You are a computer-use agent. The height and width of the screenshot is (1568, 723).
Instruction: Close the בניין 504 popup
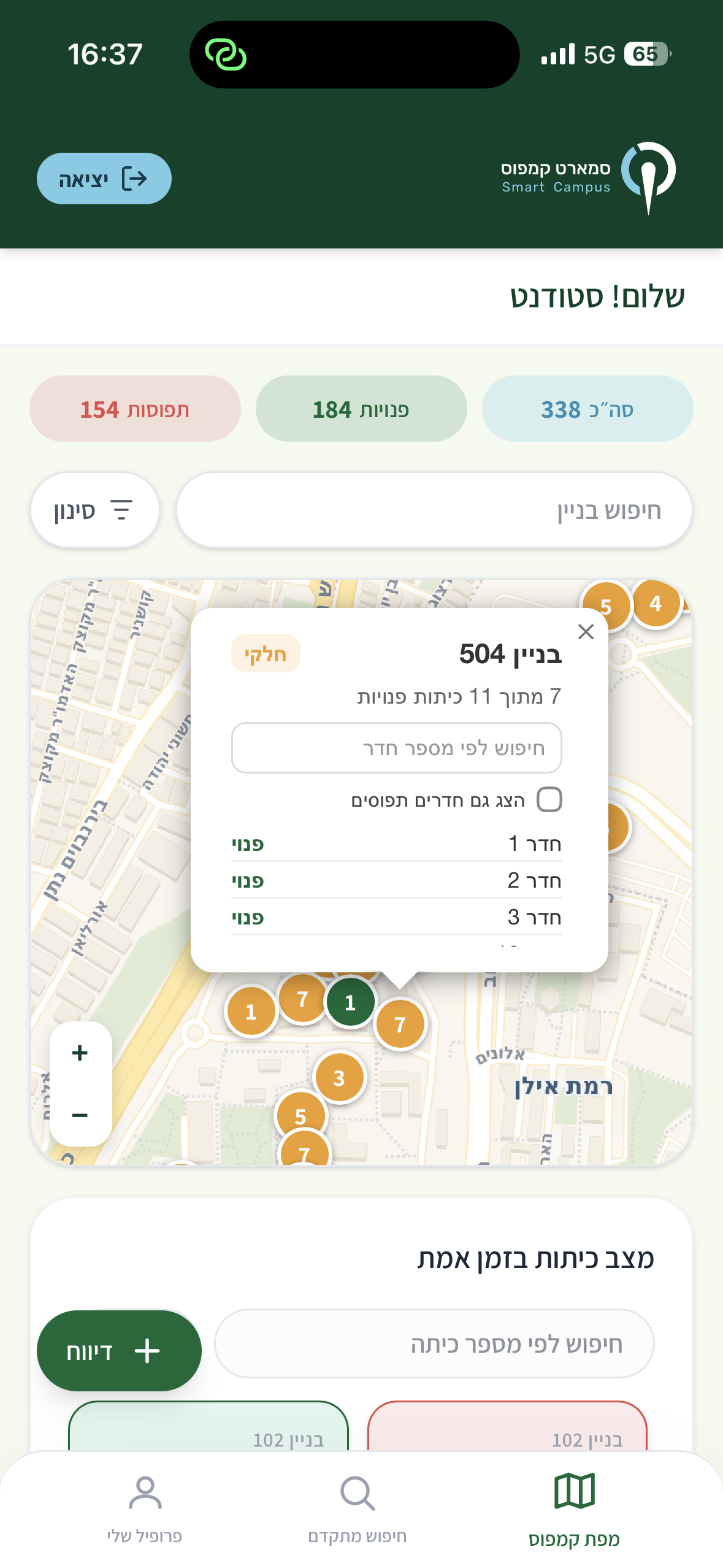(586, 631)
